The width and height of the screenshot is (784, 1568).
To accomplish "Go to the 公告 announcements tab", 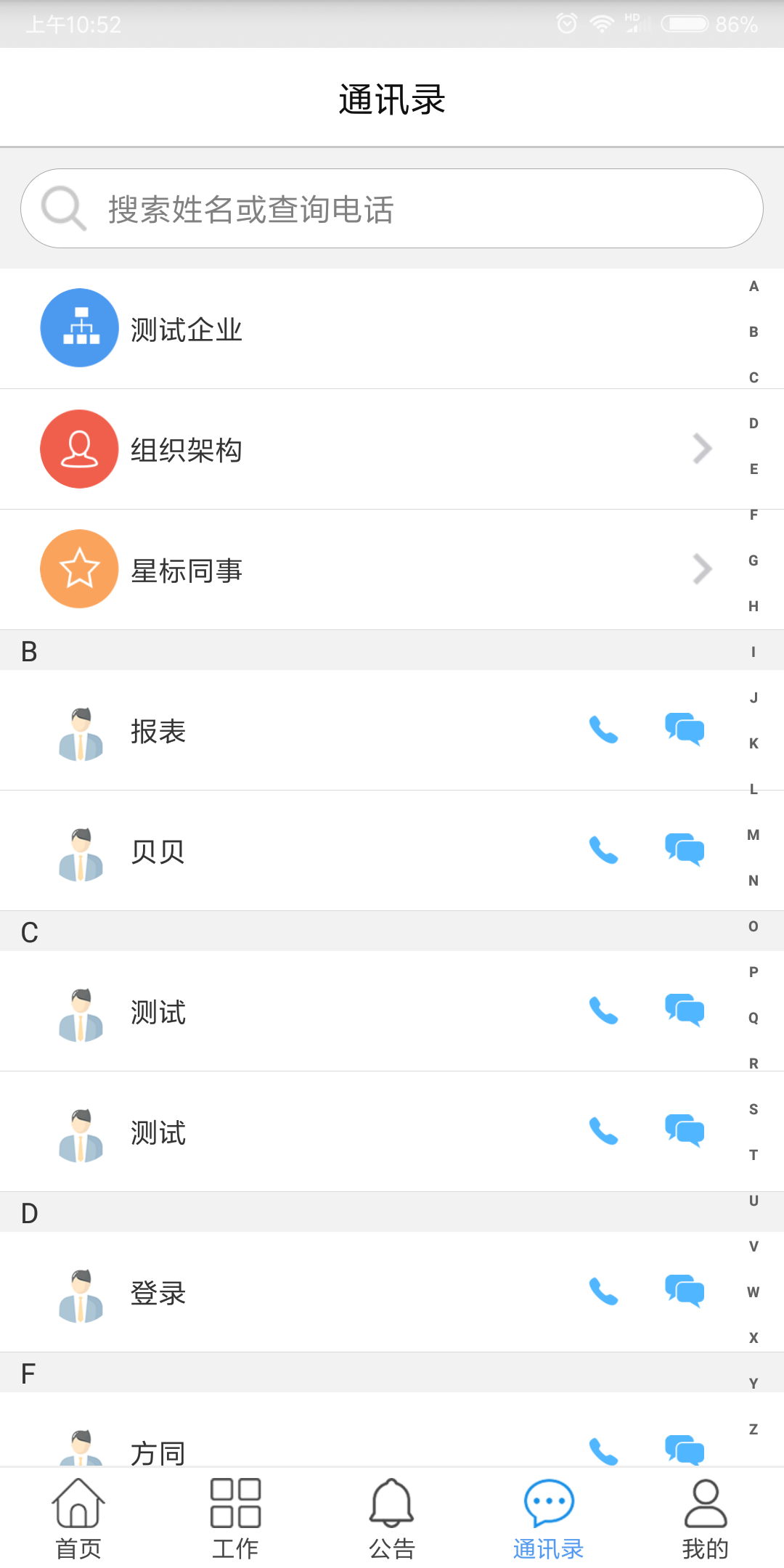I will (392, 1519).
